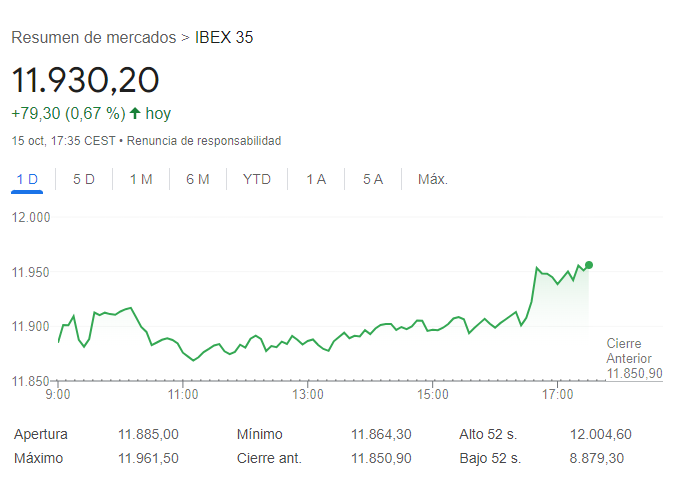The height and width of the screenshot is (483, 679).
Task: View the 5 A chart range
Action: (x=373, y=179)
